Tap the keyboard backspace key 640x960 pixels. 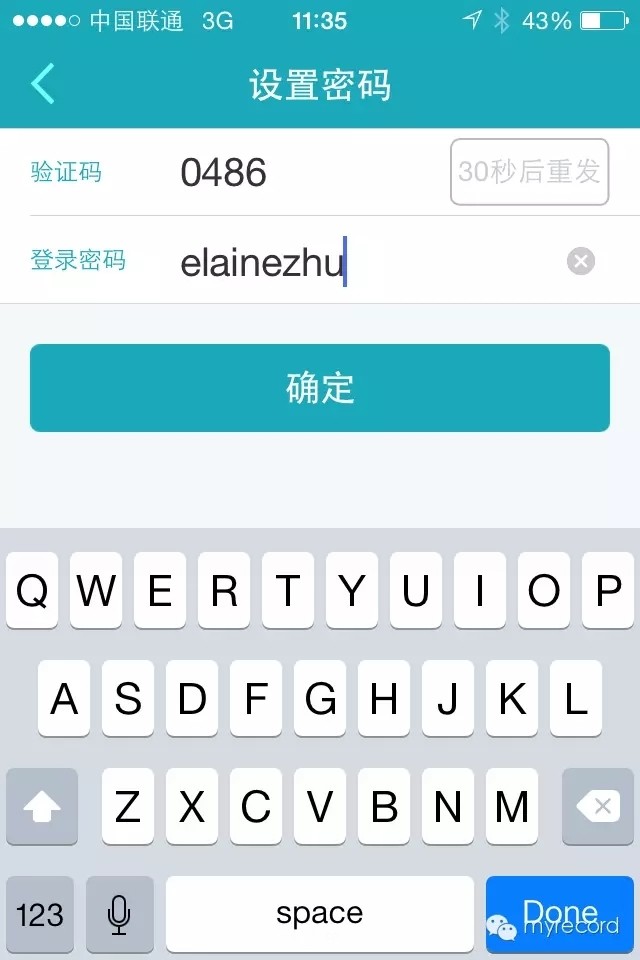[598, 807]
